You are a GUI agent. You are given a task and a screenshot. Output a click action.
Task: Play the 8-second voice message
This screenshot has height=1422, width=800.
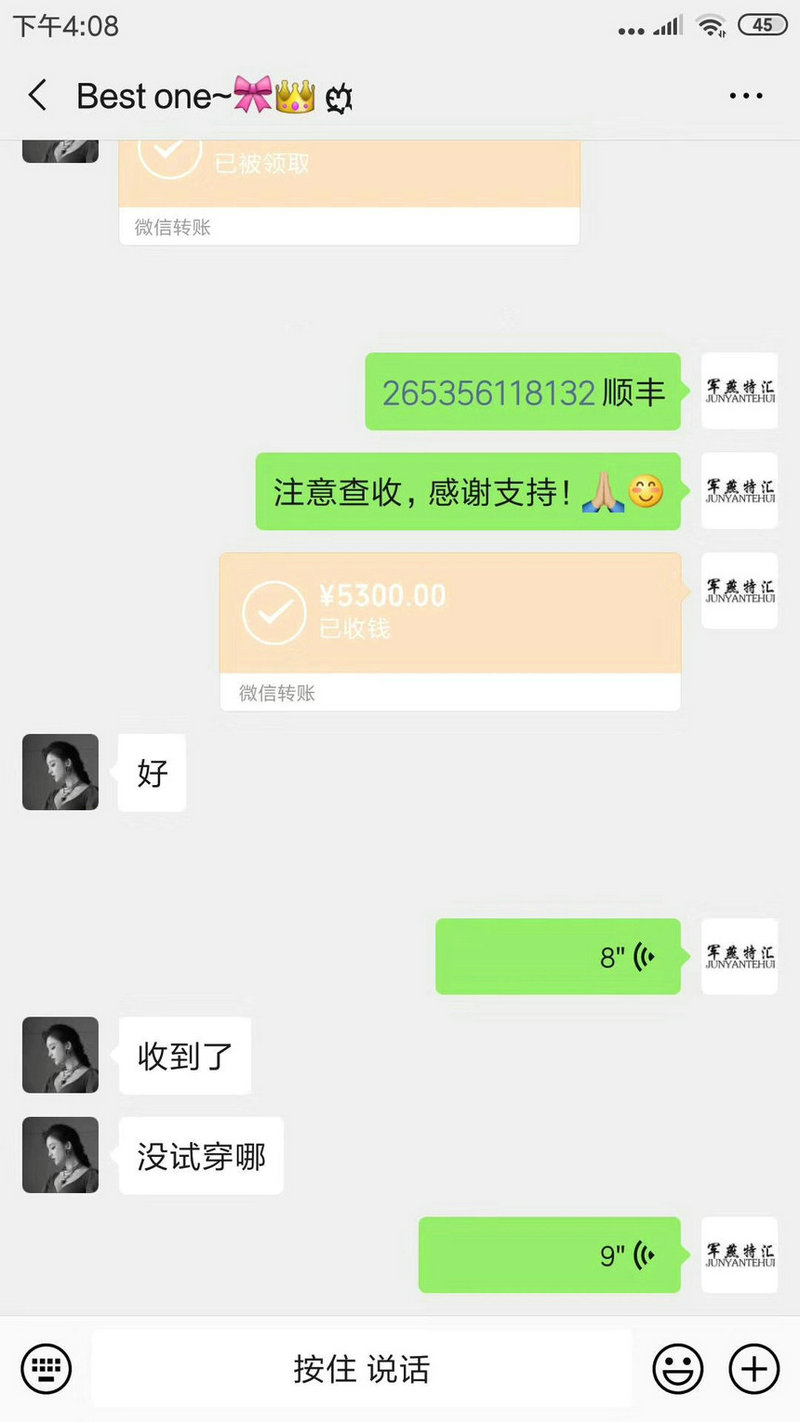(x=558, y=957)
